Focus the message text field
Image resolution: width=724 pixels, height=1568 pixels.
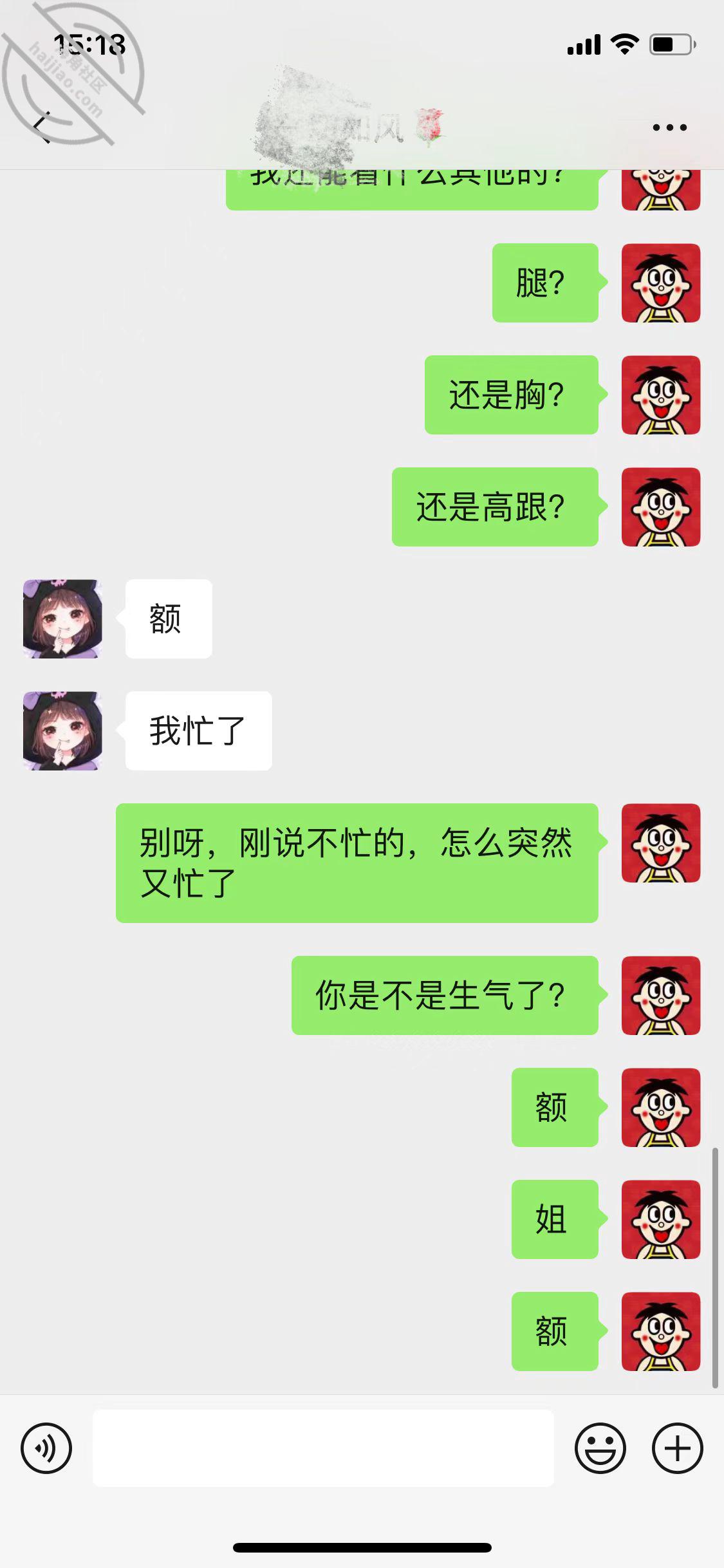(323, 1448)
